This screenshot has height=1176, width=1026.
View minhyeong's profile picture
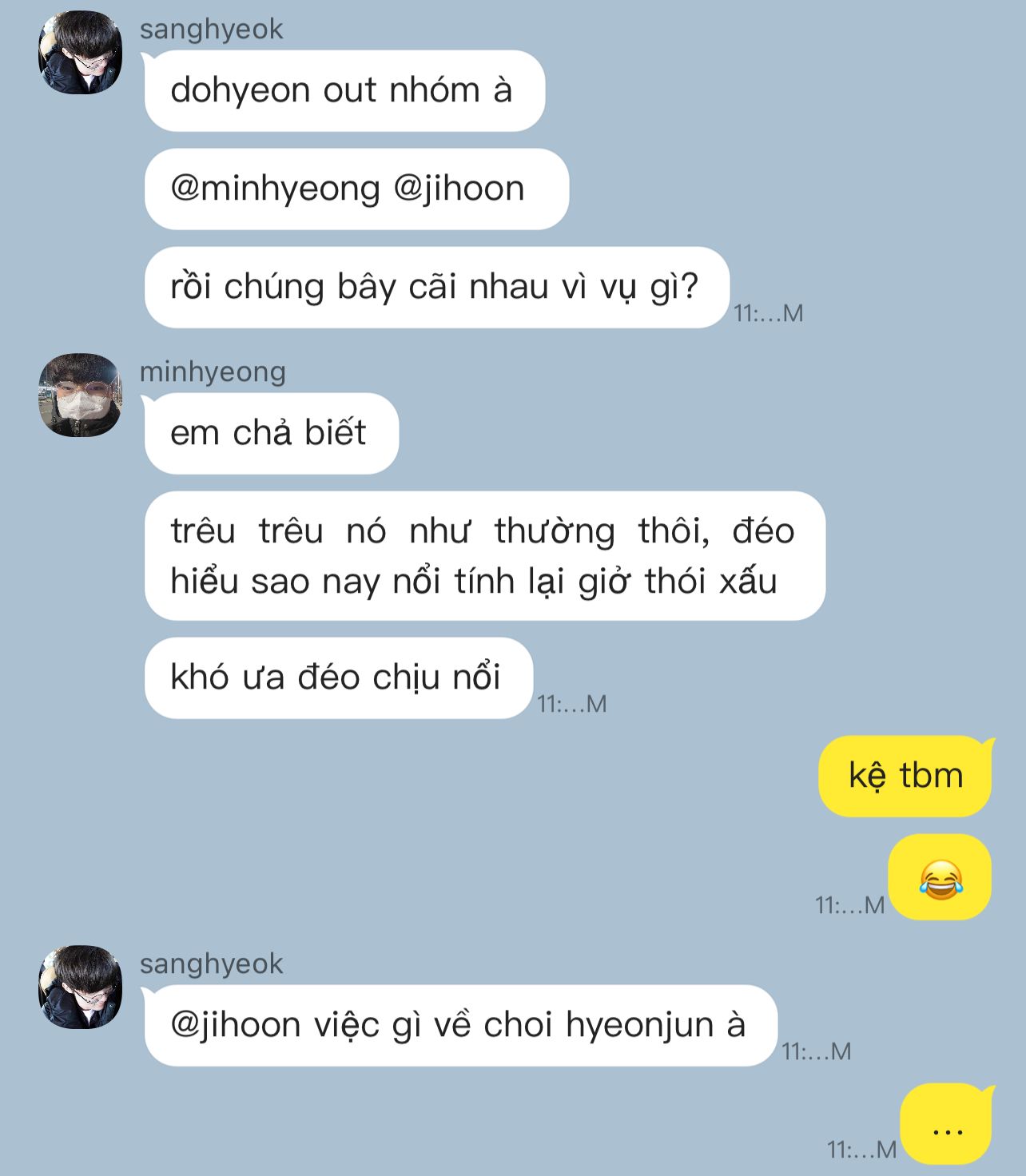80,395
